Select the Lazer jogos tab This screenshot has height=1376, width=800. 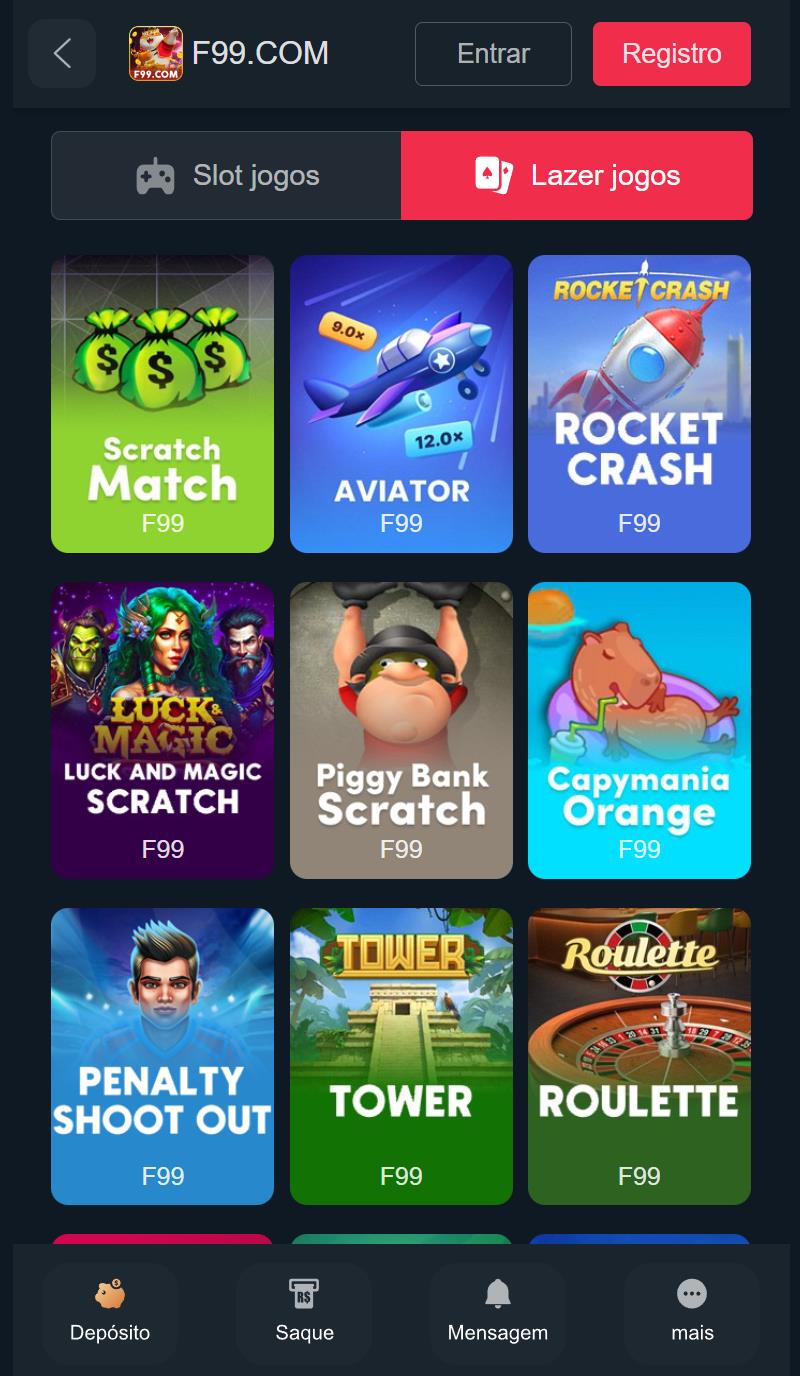coord(577,175)
